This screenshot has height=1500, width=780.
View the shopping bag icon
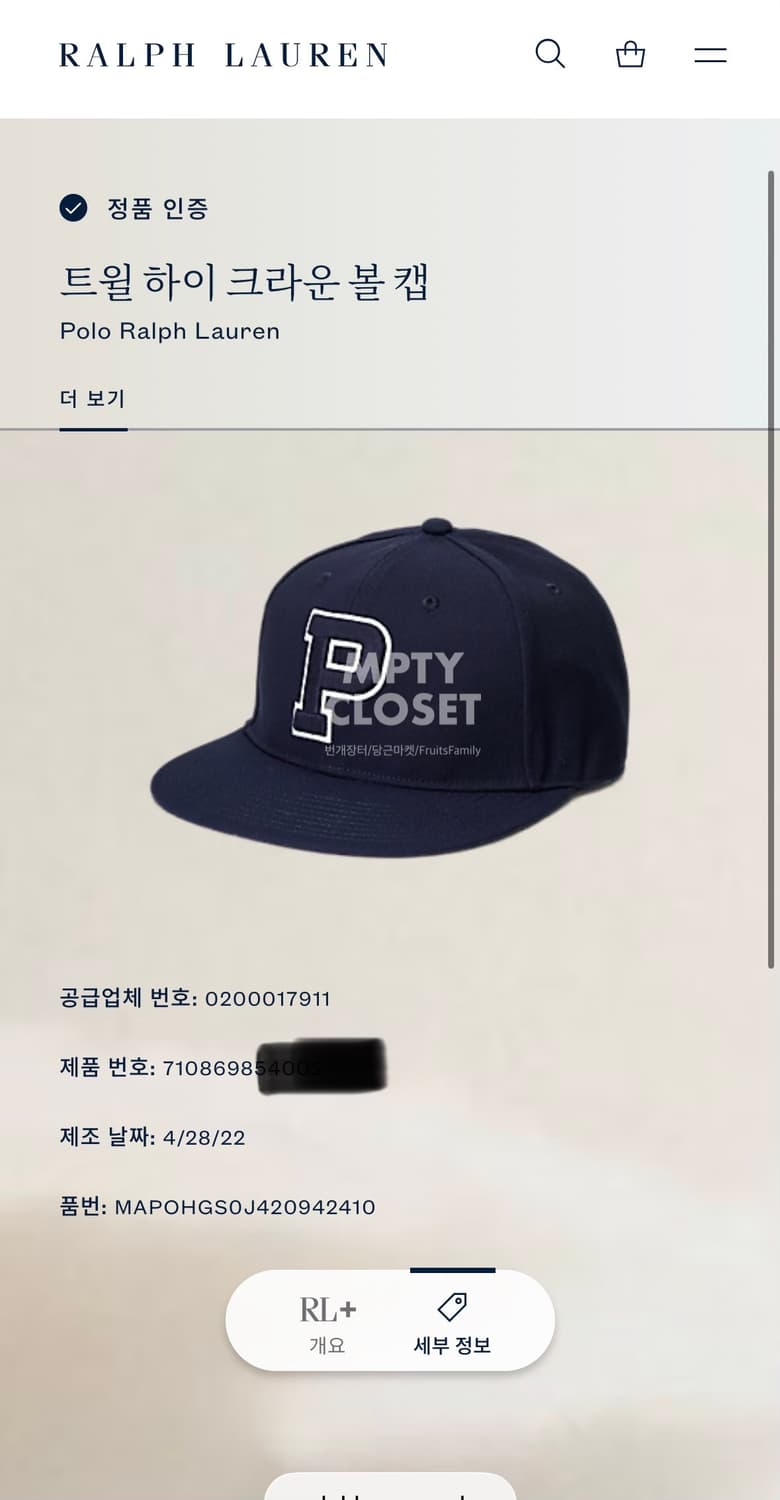[x=629, y=55]
